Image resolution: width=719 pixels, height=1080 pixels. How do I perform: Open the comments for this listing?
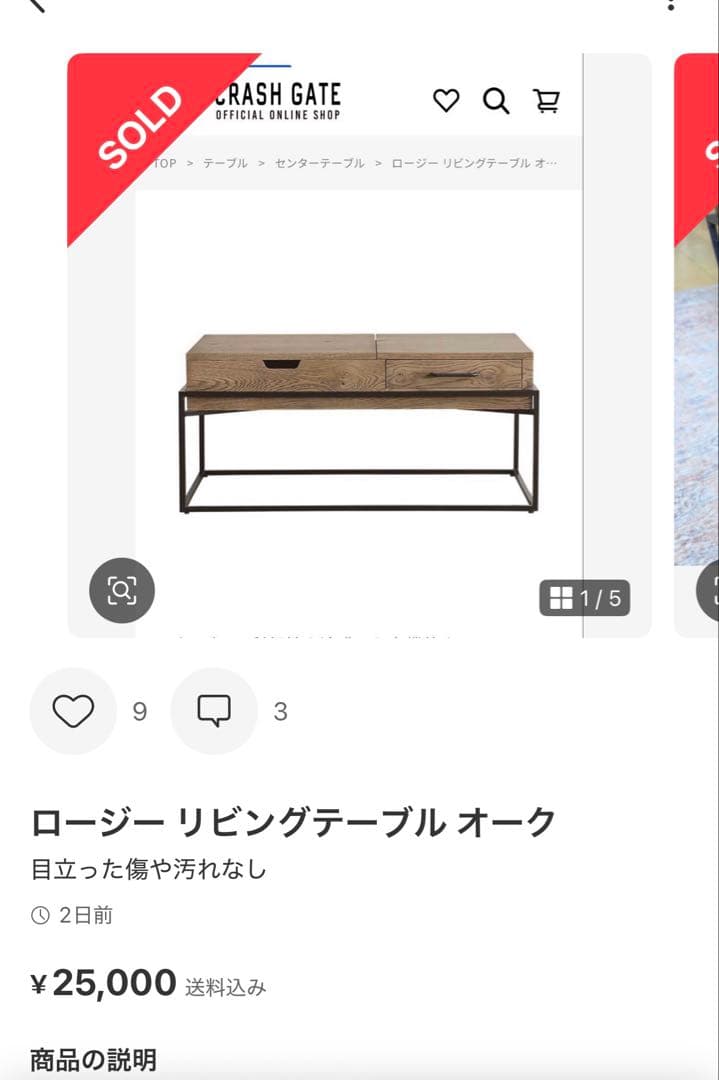(214, 711)
